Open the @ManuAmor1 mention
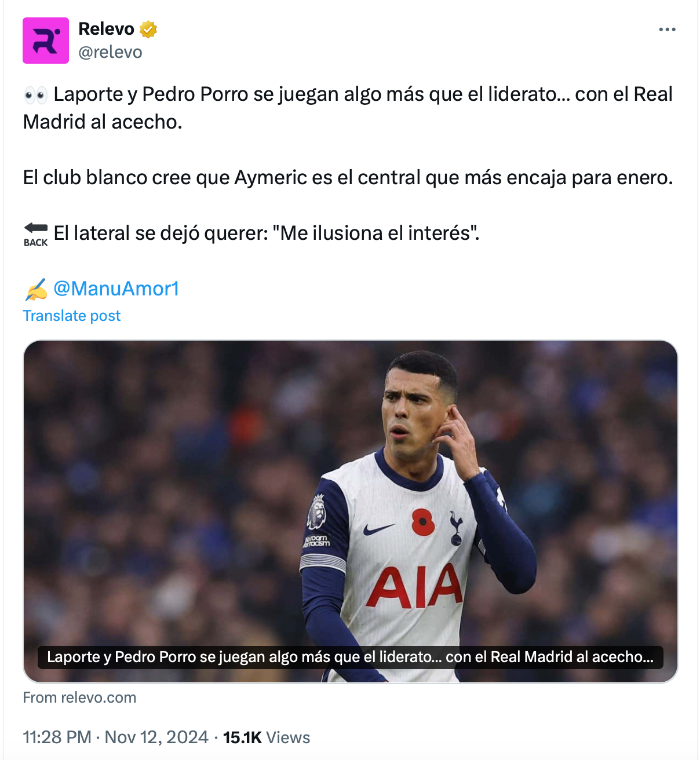Image resolution: width=700 pixels, height=760 pixels. 115,289
